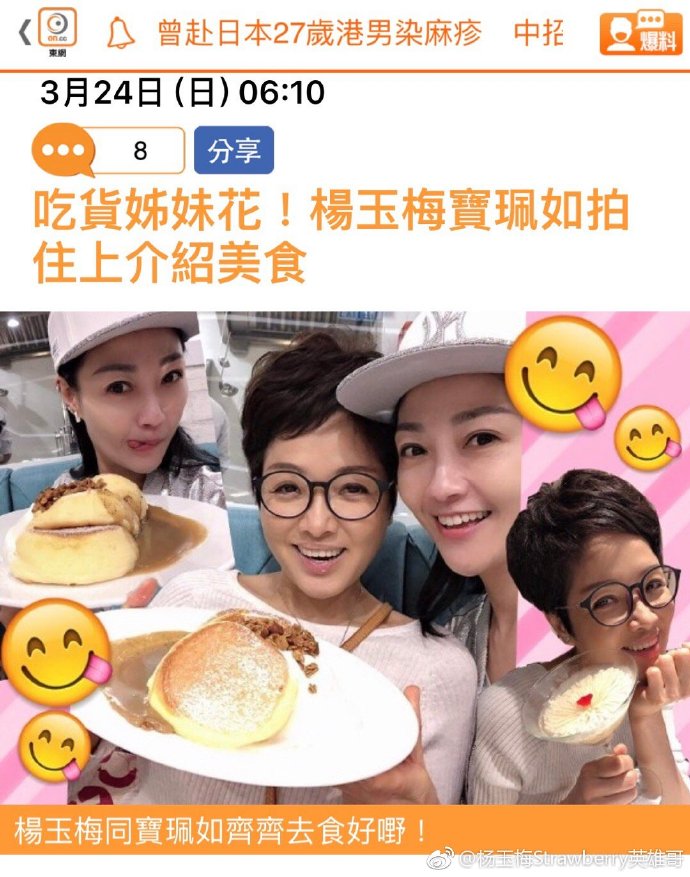Tap the orange 爆料 button
The image size is (690, 877).
641,34
